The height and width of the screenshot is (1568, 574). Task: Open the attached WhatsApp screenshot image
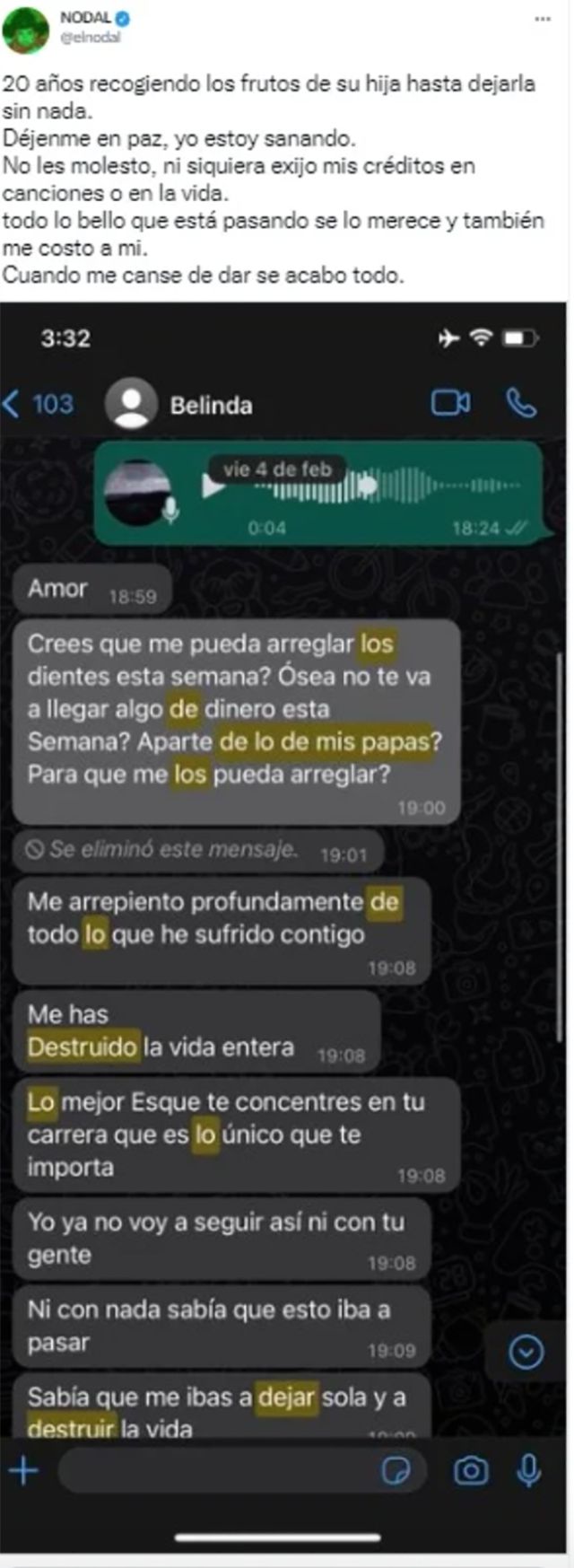pos(283,898)
